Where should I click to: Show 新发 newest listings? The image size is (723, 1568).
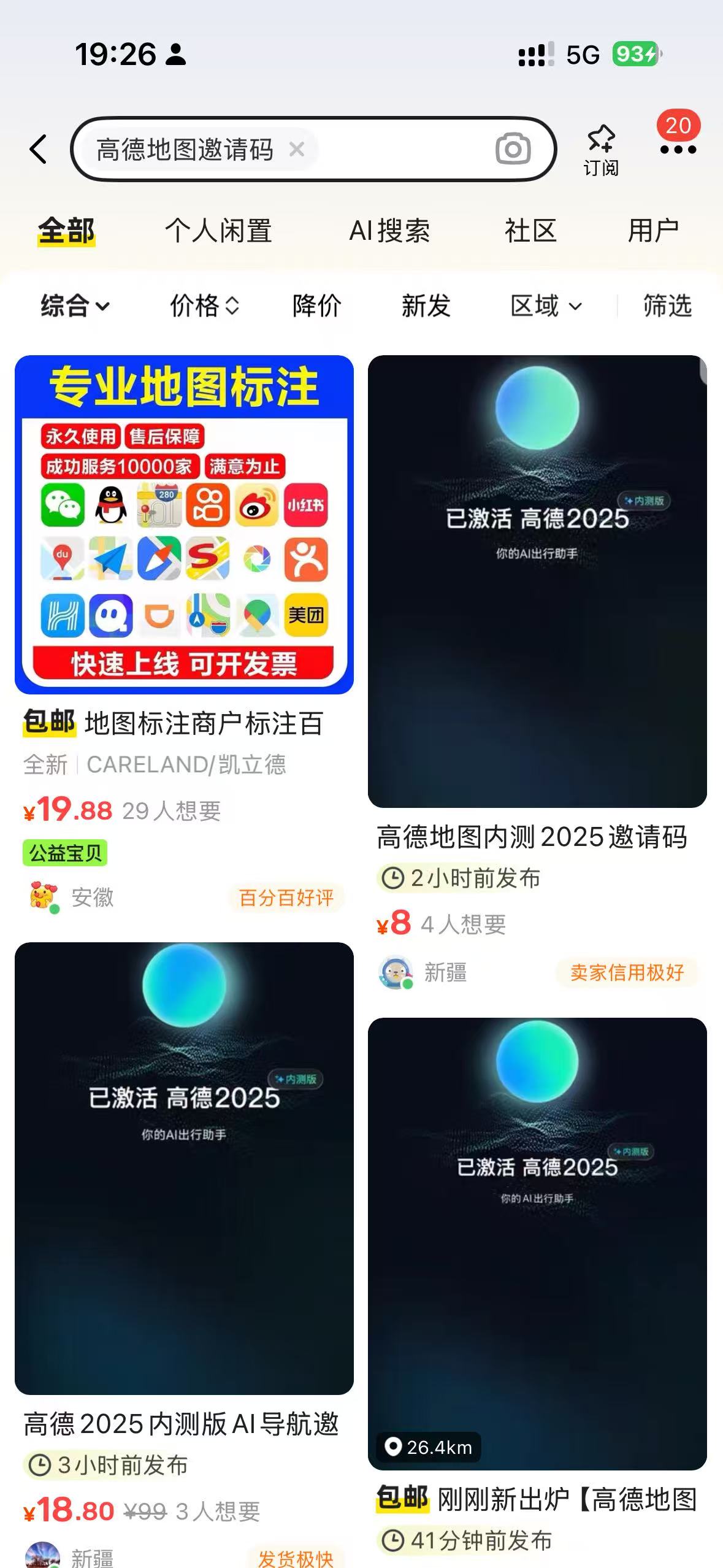click(426, 306)
